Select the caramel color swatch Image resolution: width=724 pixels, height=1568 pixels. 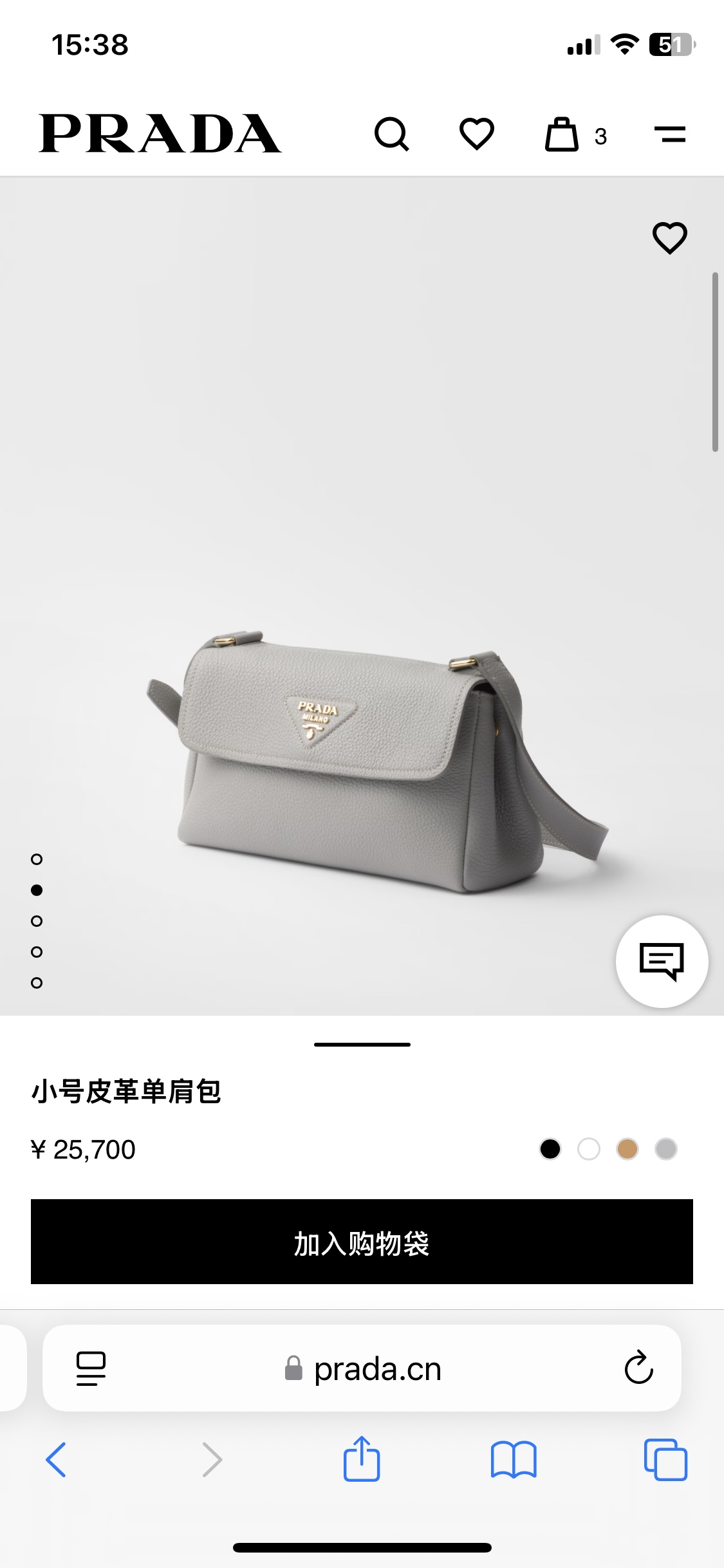627,1149
